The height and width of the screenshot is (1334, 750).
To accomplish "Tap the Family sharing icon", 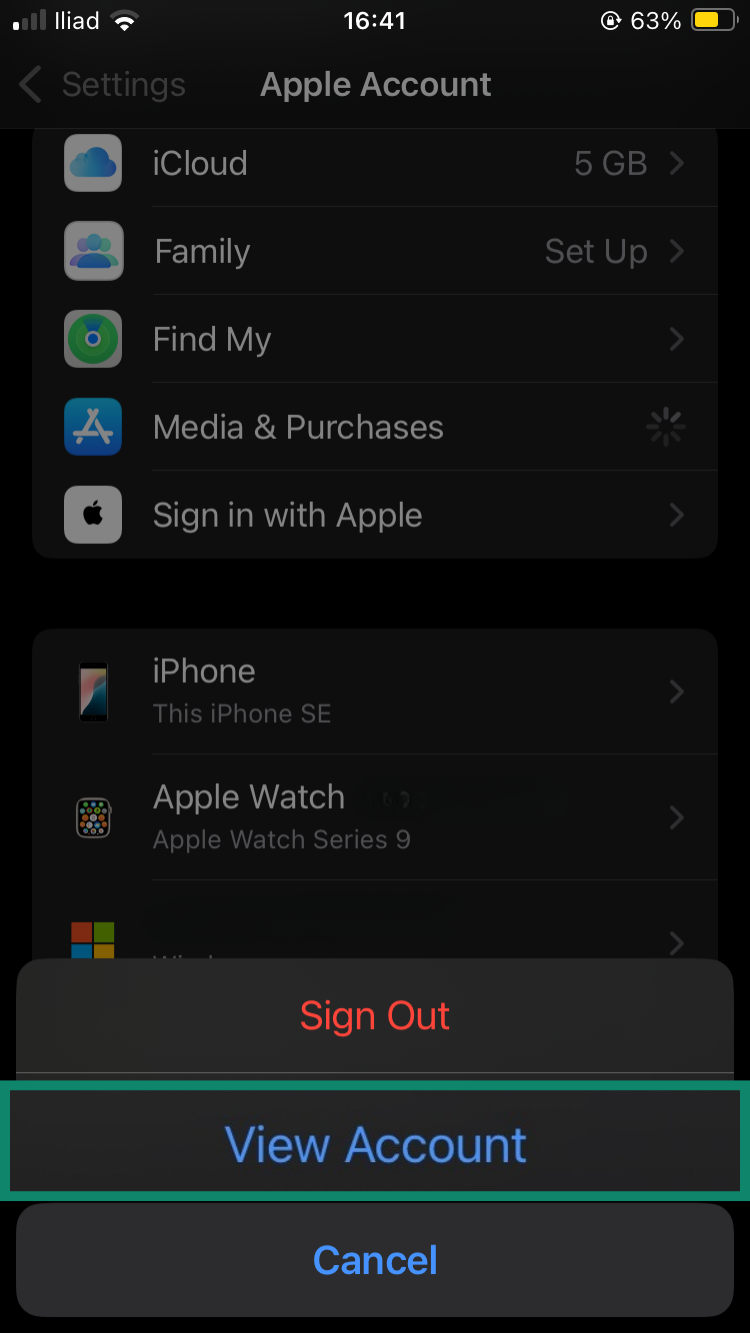I will pos(93,251).
